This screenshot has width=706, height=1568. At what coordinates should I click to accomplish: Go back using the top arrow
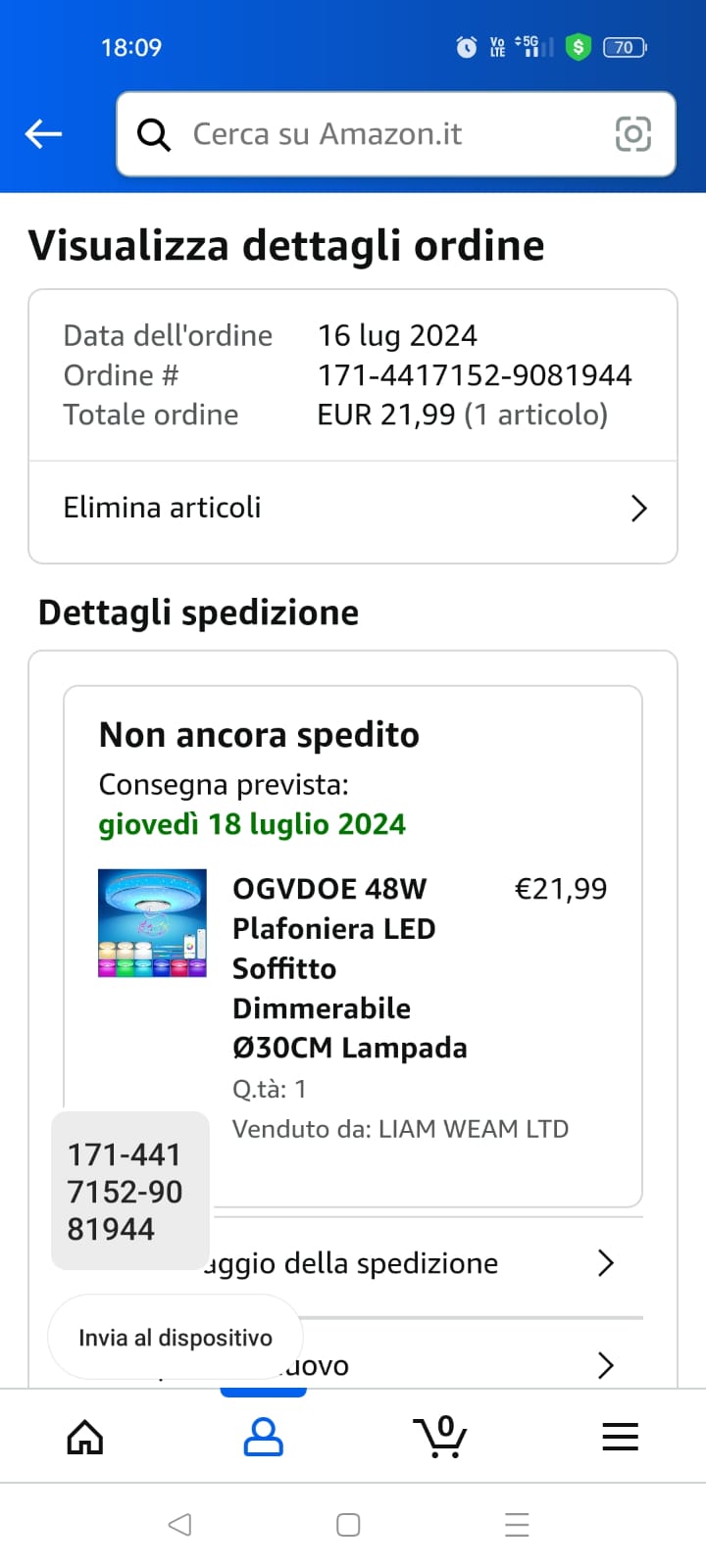(43, 133)
